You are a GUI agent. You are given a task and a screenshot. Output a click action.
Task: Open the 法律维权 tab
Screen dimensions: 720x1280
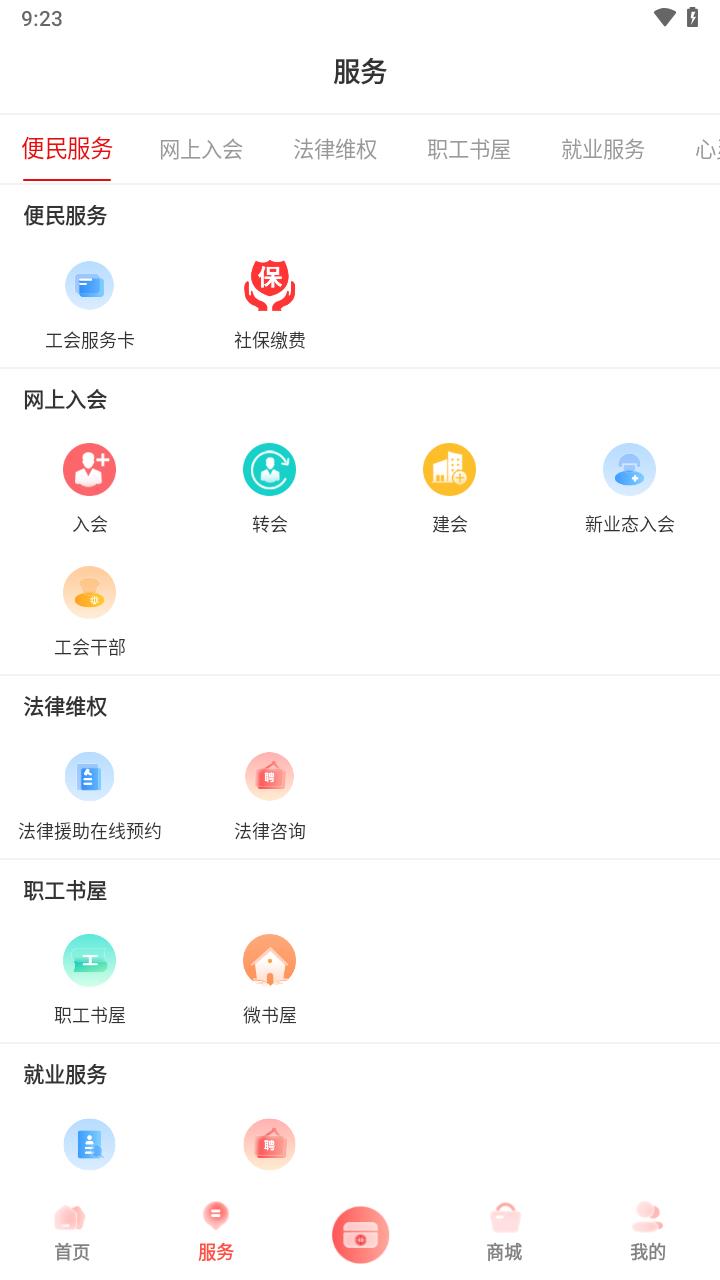tap(334, 148)
